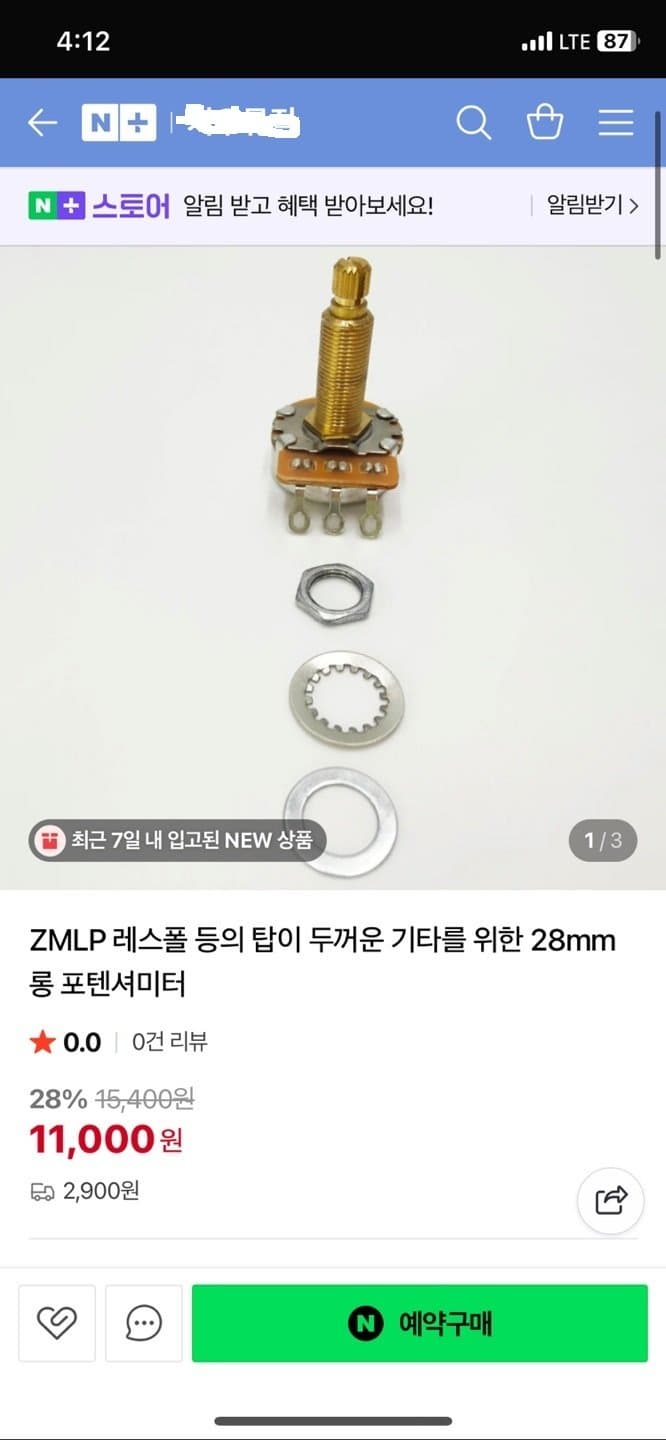Open the search magnifier icon
The image size is (666, 1440).
coord(473,123)
